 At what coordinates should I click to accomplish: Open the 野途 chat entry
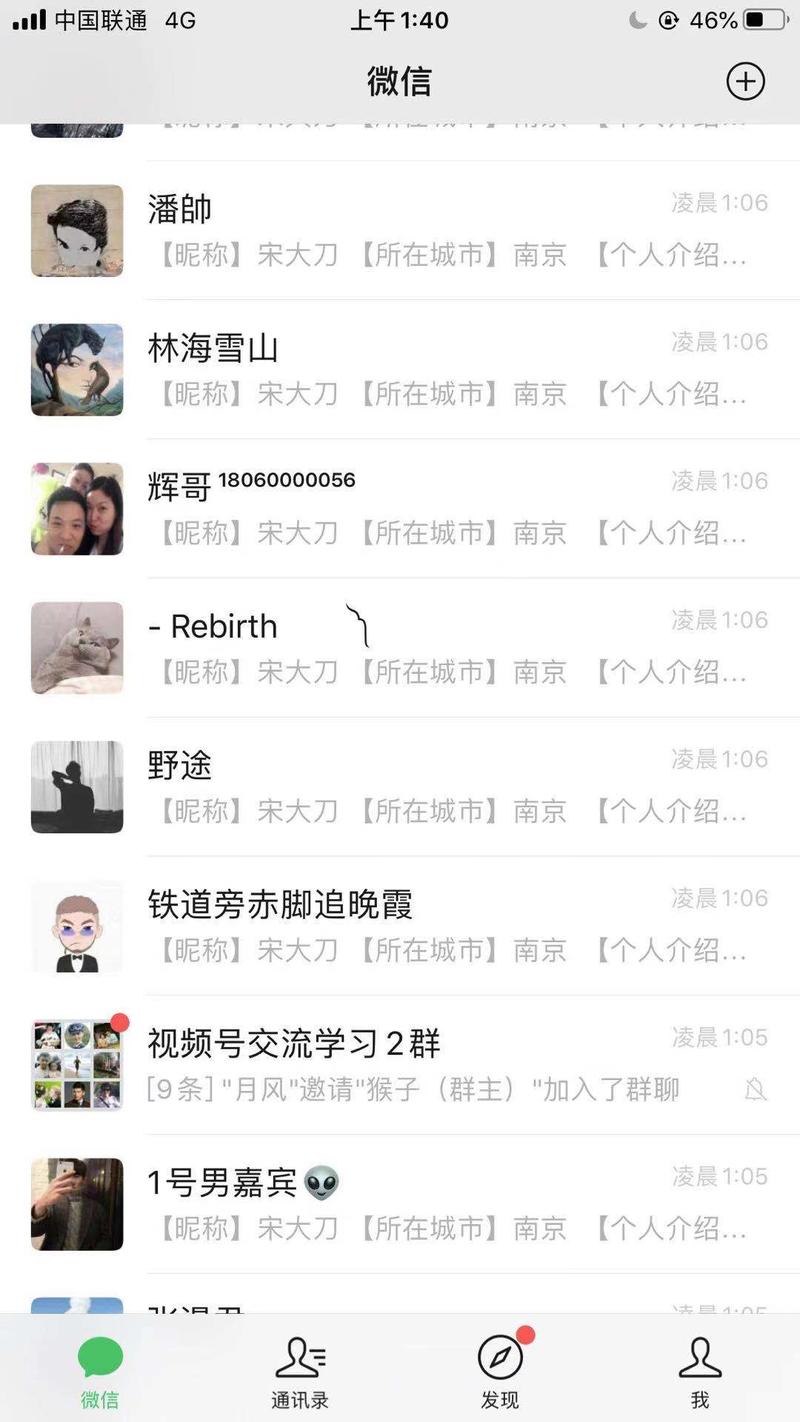400,787
